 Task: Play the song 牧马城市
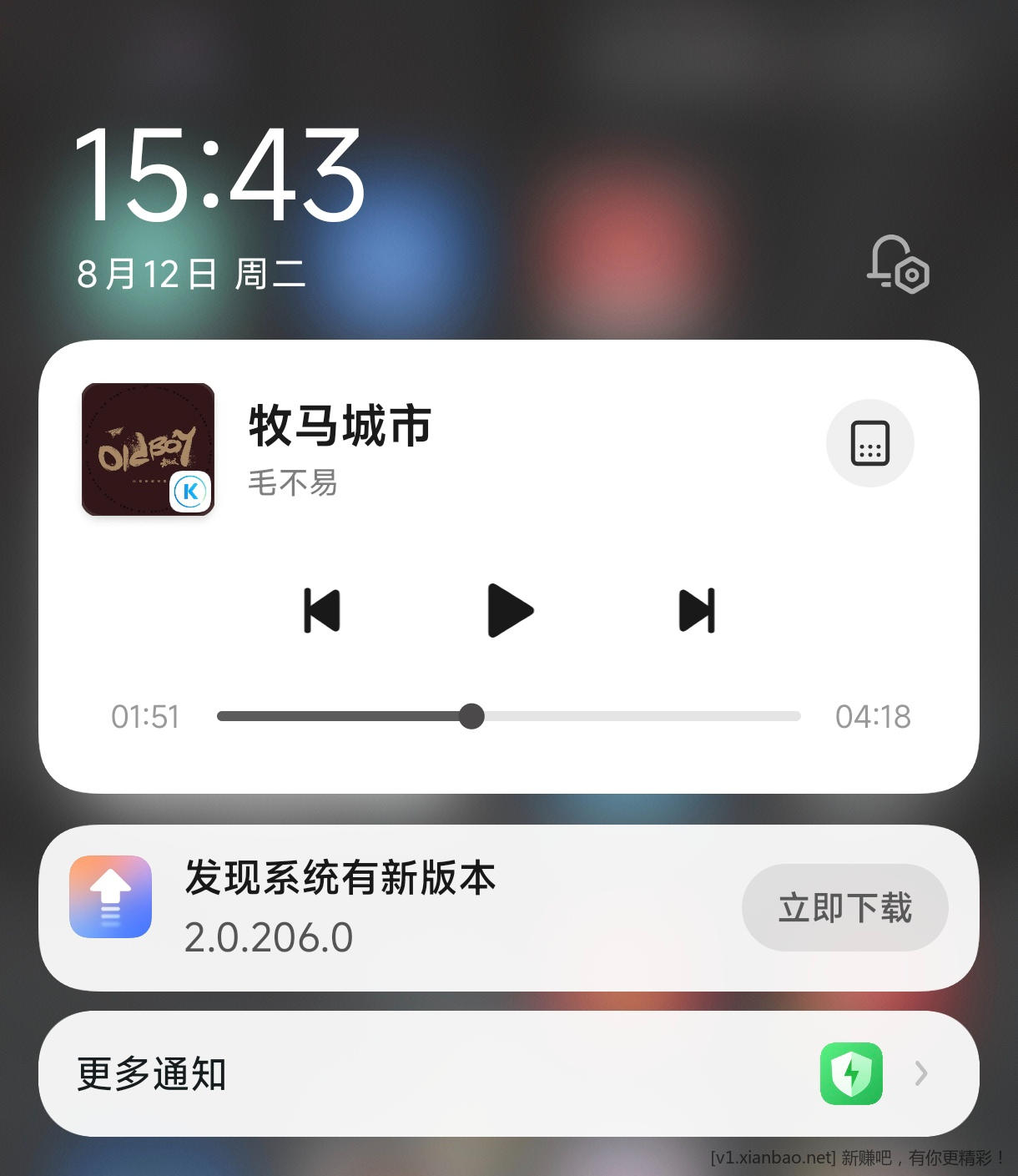point(509,610)
